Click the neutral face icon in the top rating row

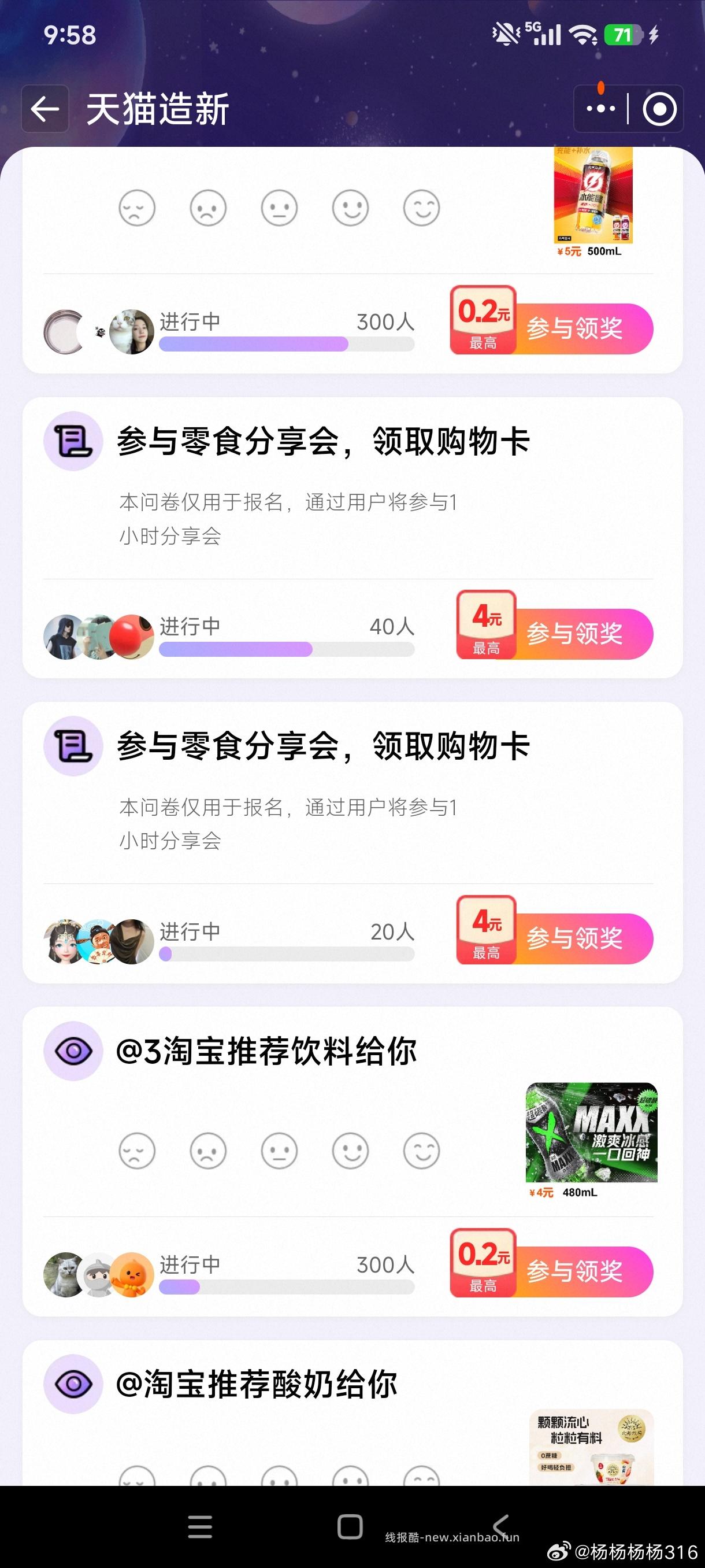coord(279,208)
